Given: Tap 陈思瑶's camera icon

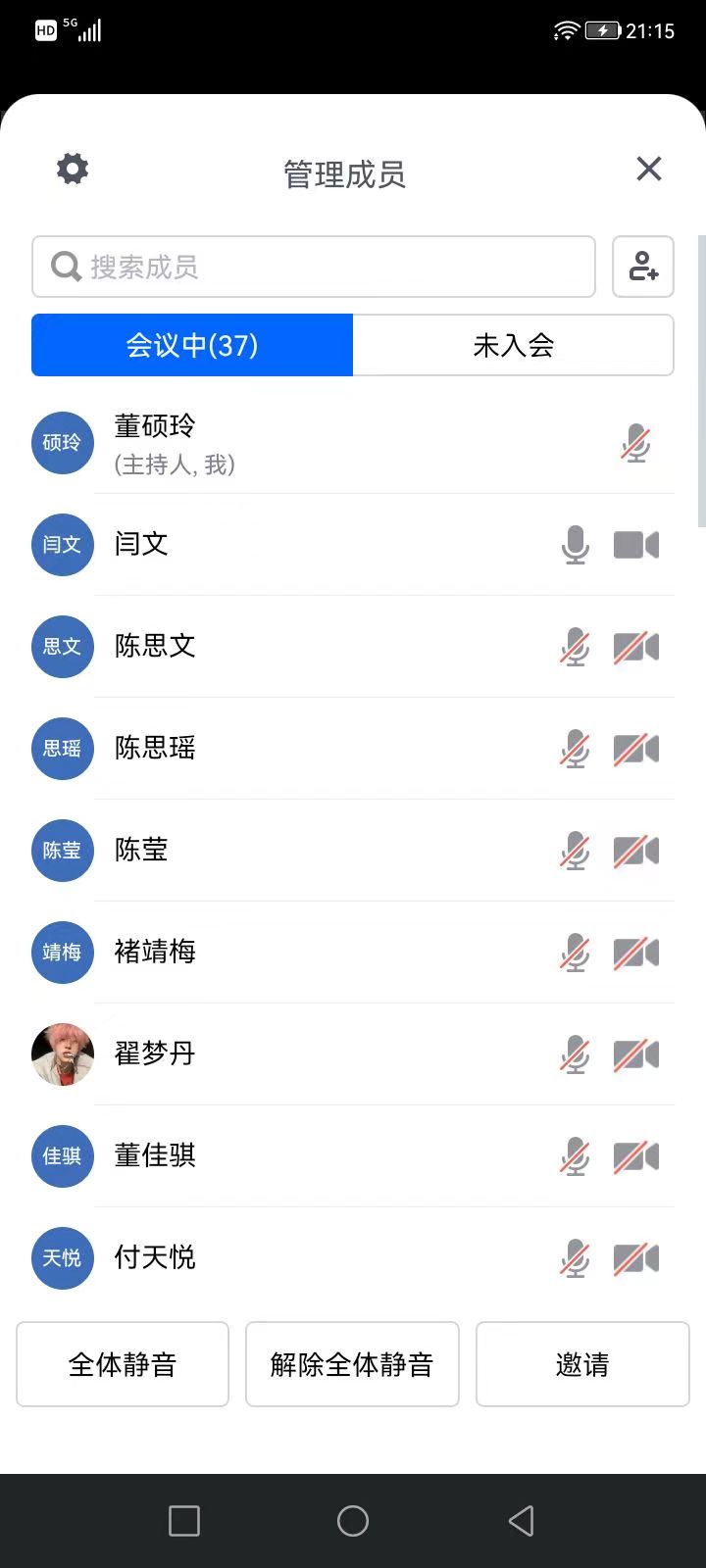Looking at the screenshot, I should 636,749.
